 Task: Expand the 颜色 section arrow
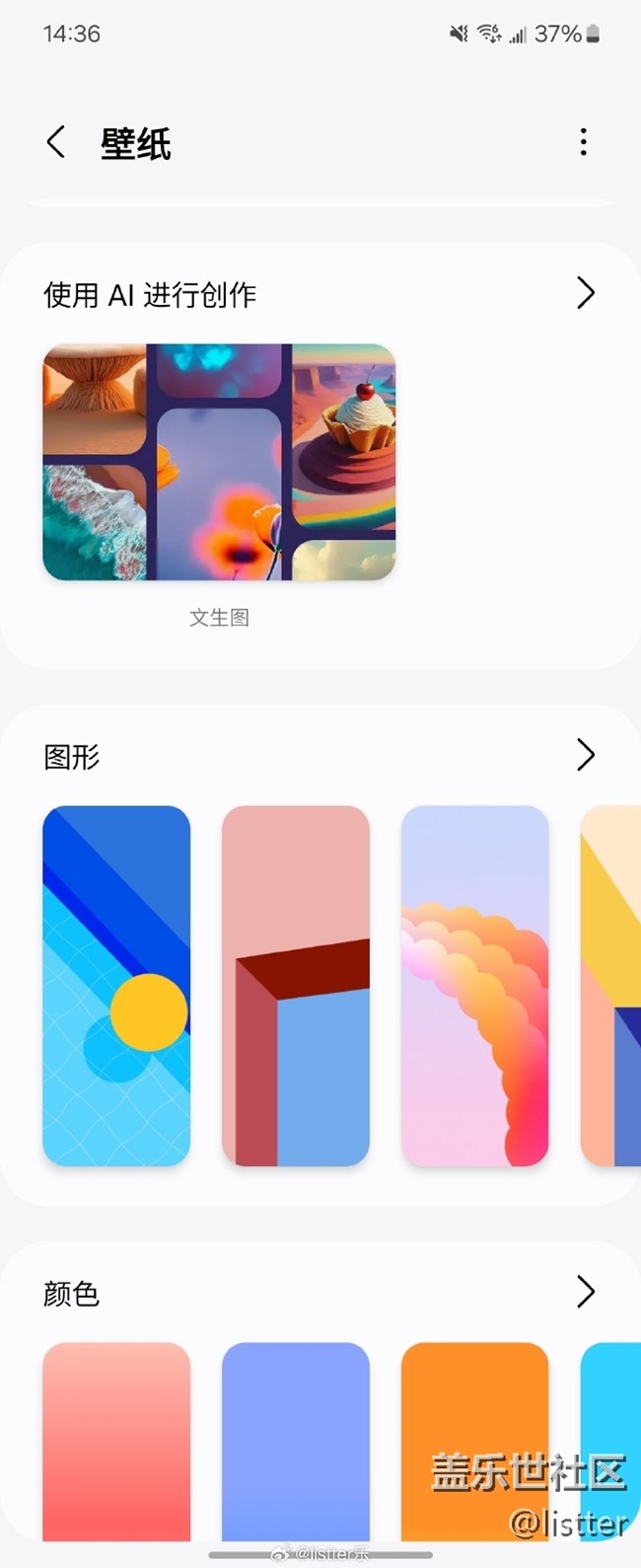[585, 1291]
